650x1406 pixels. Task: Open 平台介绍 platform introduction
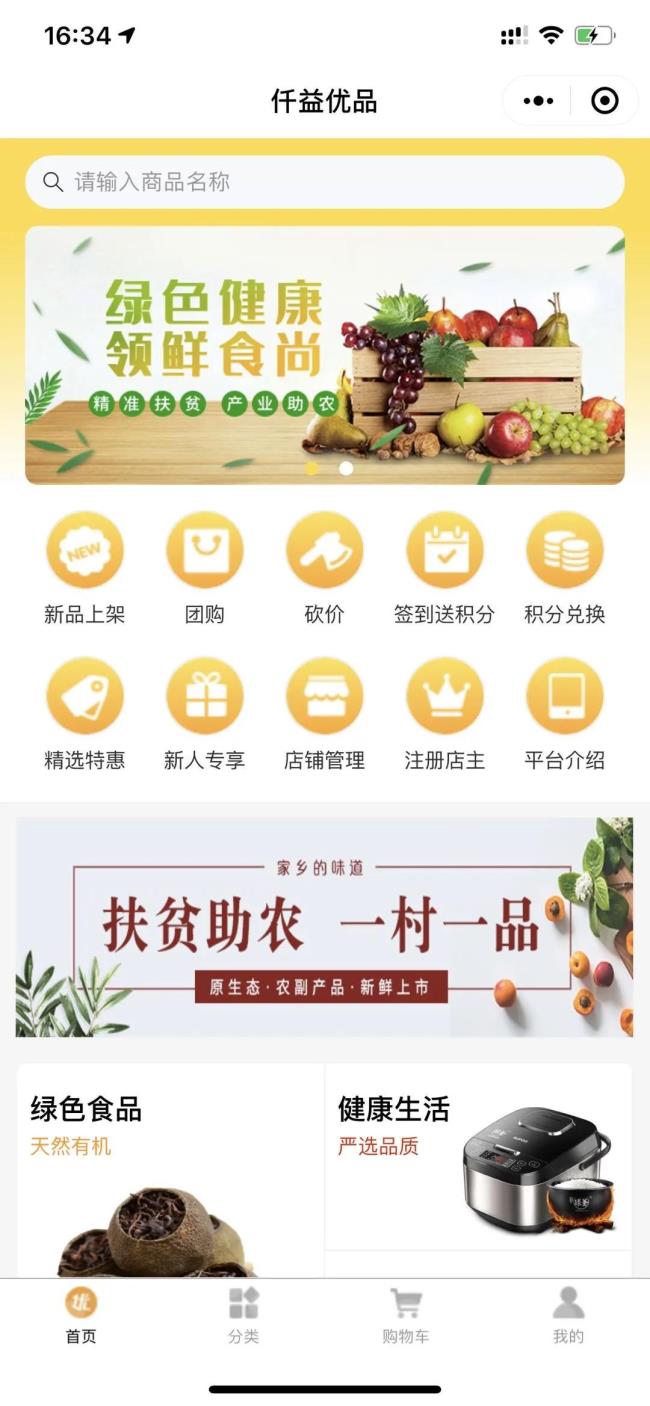coord(564,713)
